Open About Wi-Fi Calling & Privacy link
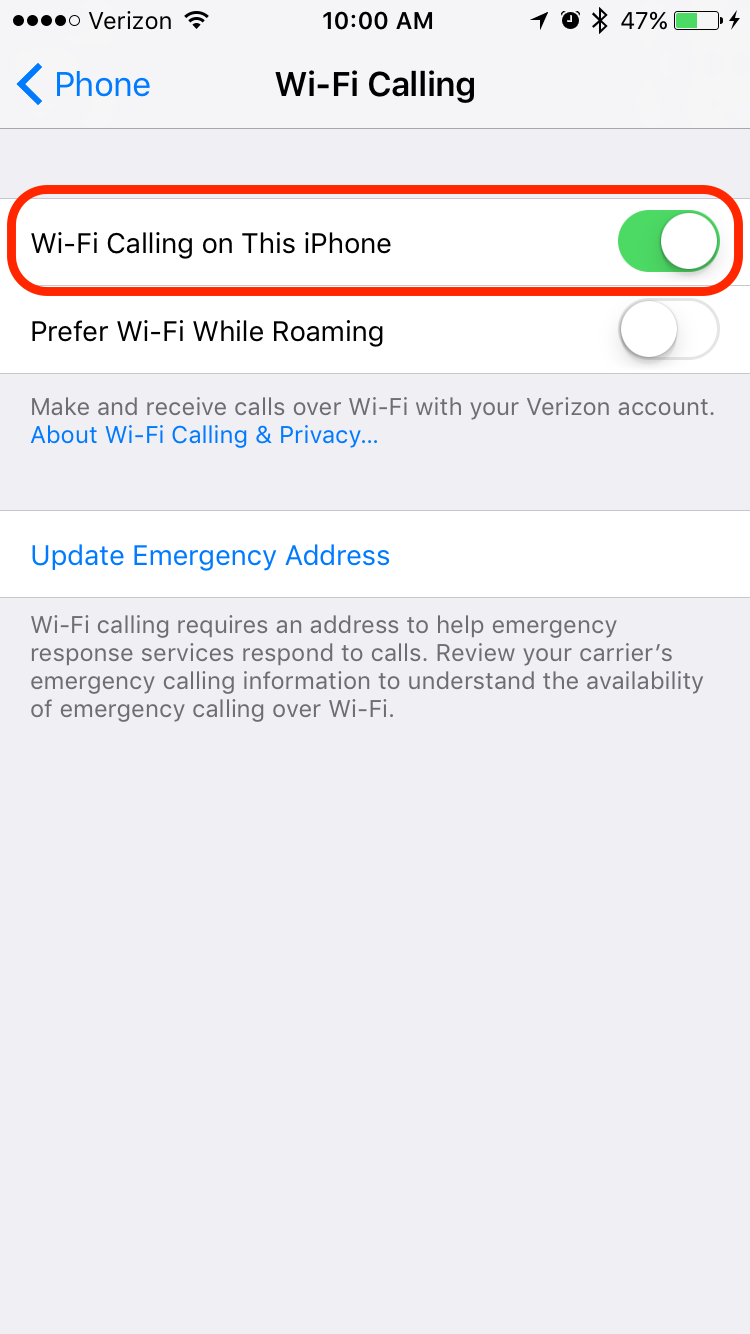This screenshot has width=750, height=1334. tap(204, 435)
